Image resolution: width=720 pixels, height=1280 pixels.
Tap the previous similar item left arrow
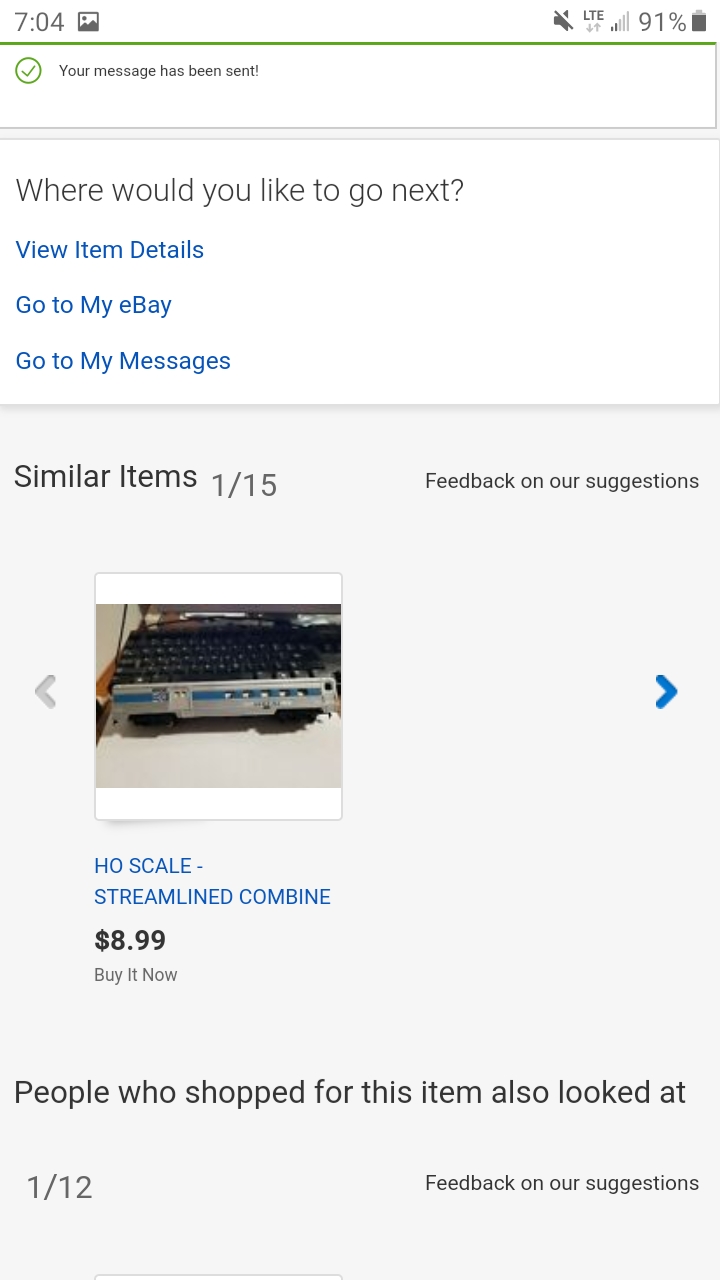[46, 691]
